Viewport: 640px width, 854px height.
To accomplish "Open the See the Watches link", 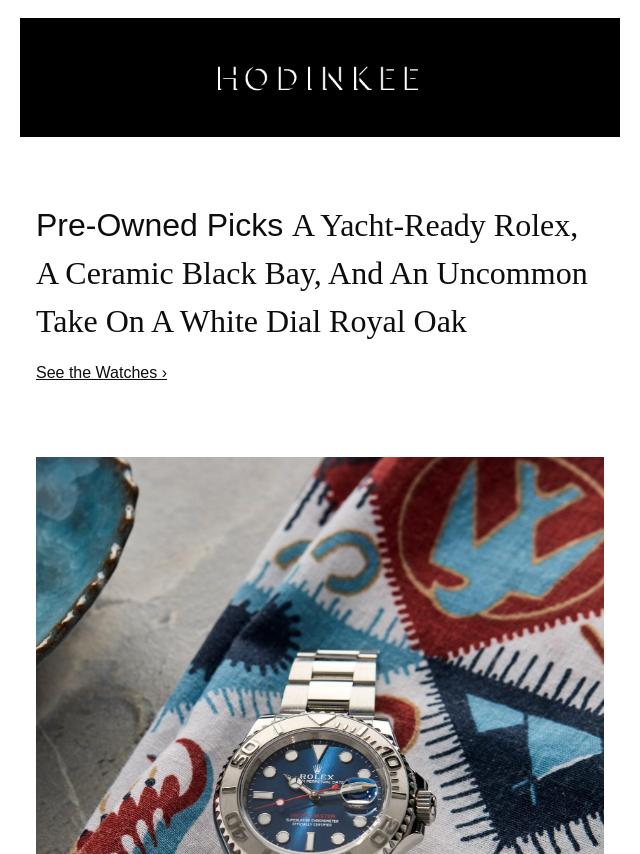I will pos(101,372).
